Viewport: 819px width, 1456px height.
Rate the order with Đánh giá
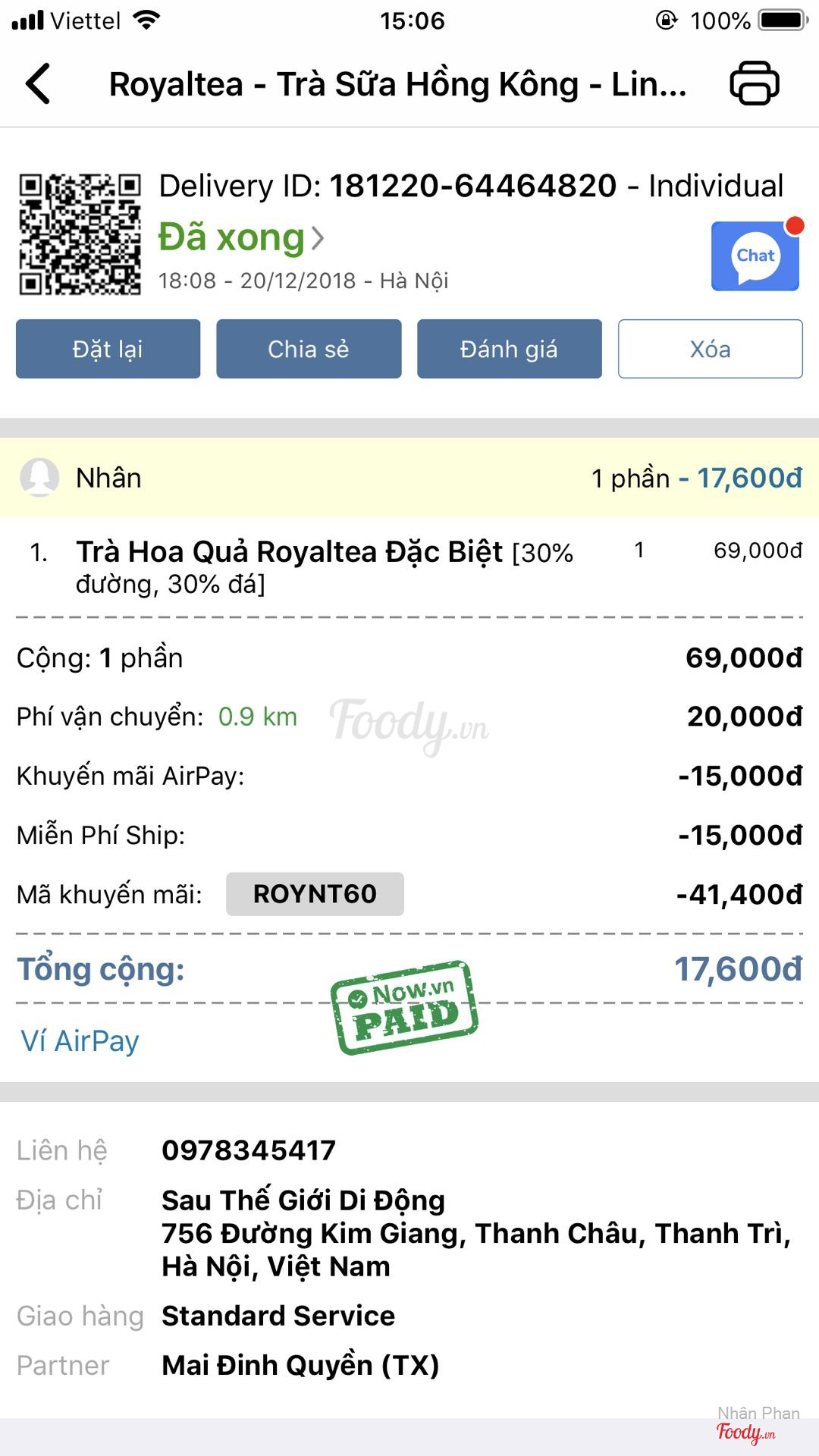point(509,349)
